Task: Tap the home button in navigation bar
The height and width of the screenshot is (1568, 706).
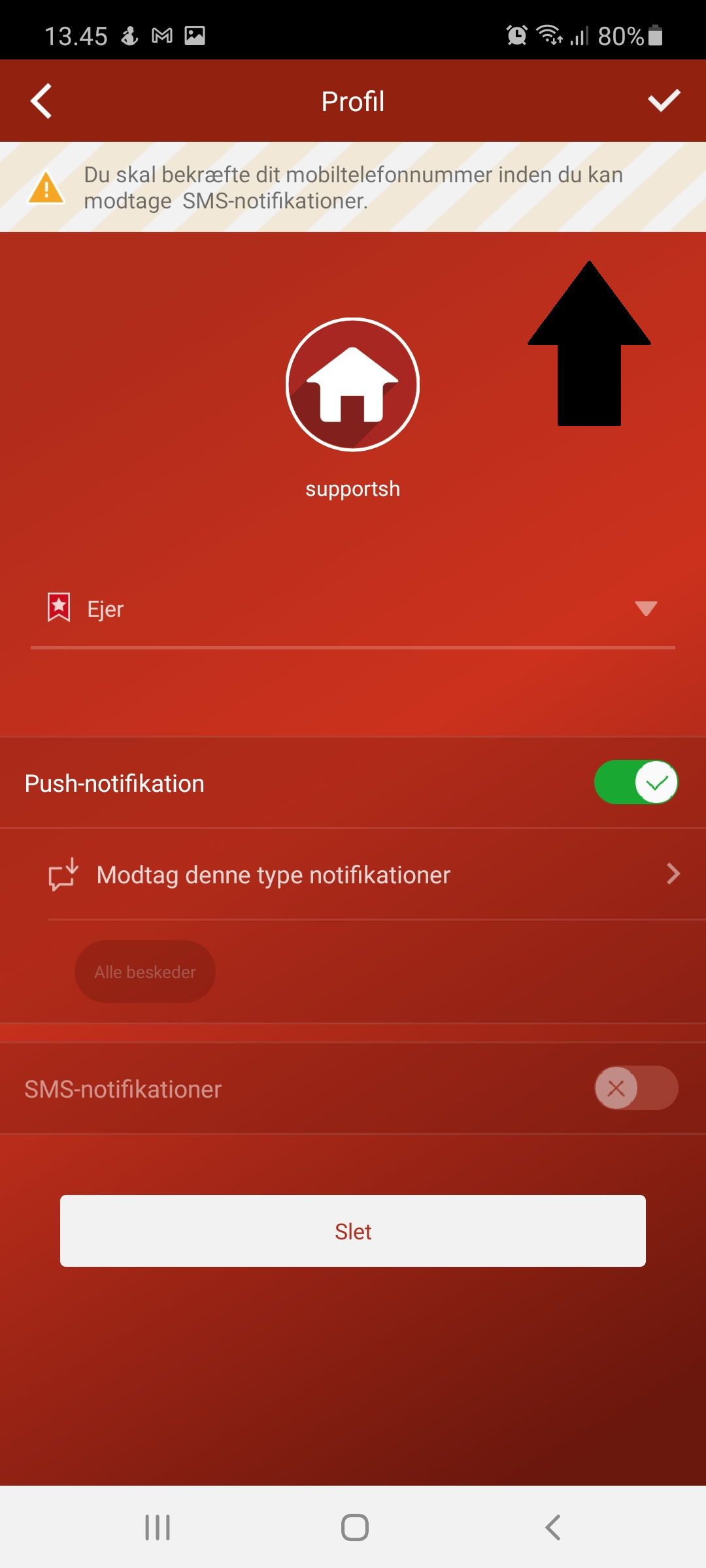Action: 352,1527
